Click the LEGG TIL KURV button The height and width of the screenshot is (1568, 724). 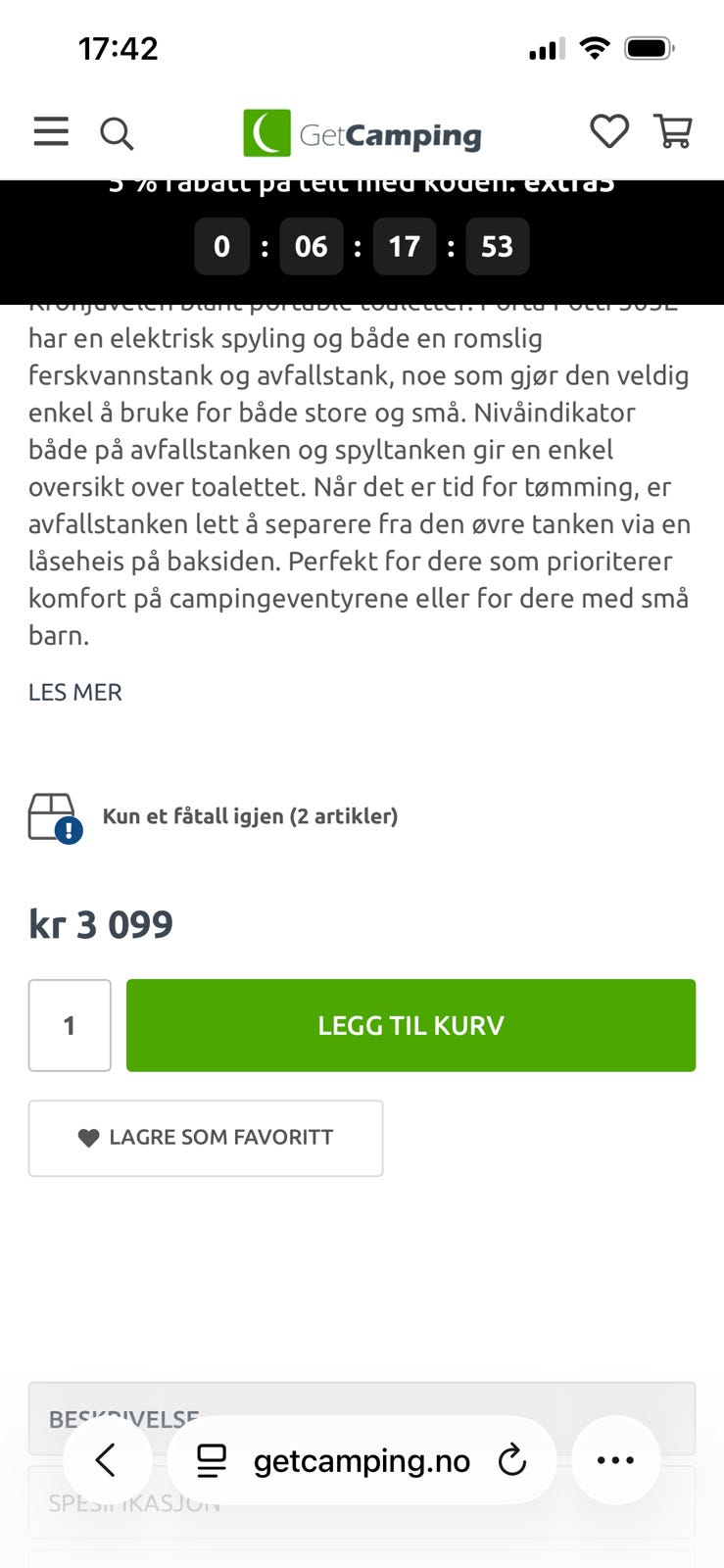pyautogui.click(x=410, y=1025)
